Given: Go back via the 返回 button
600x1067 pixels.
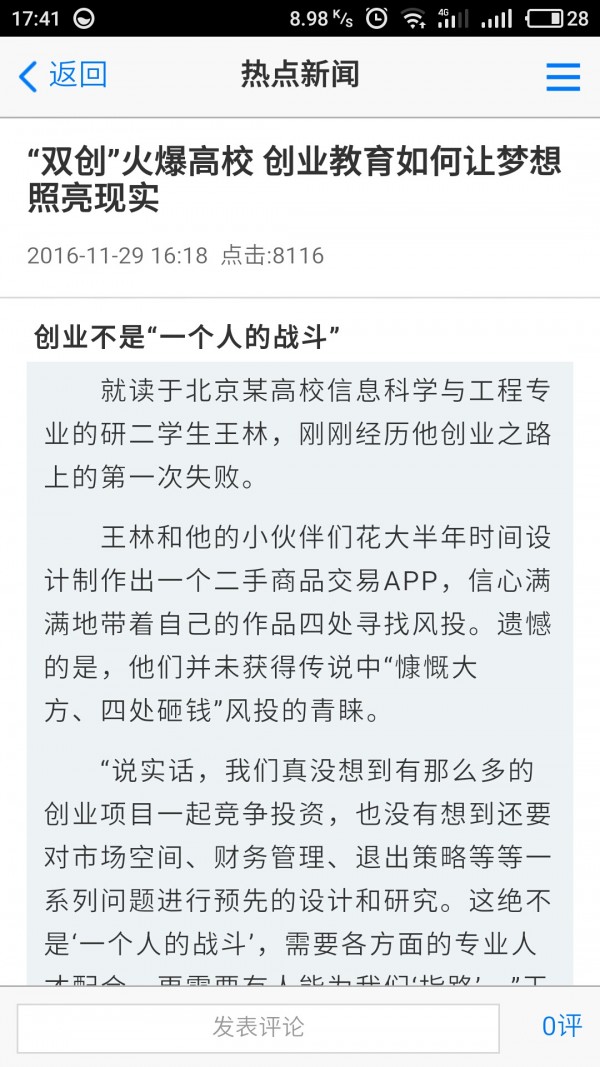Looking at the screenshot, I should click(x=62, y=75).
